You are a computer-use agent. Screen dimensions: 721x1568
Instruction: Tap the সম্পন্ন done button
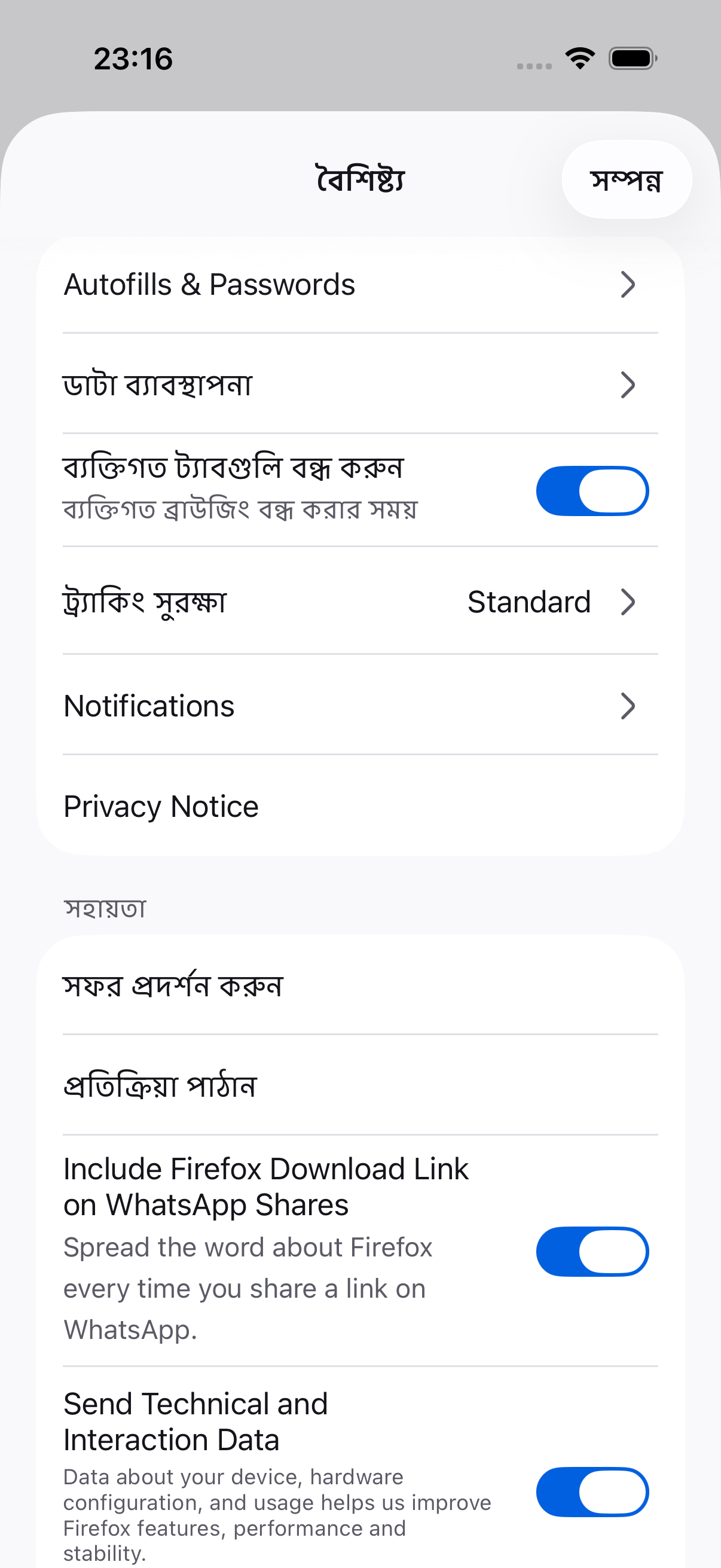click(626, 179)
